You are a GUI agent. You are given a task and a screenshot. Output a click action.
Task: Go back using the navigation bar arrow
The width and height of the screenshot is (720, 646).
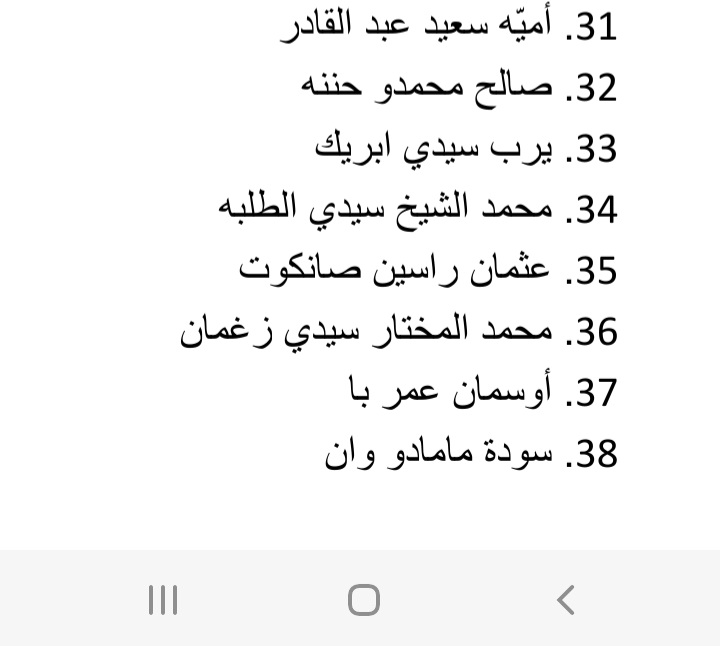click(x=566, y=600)
